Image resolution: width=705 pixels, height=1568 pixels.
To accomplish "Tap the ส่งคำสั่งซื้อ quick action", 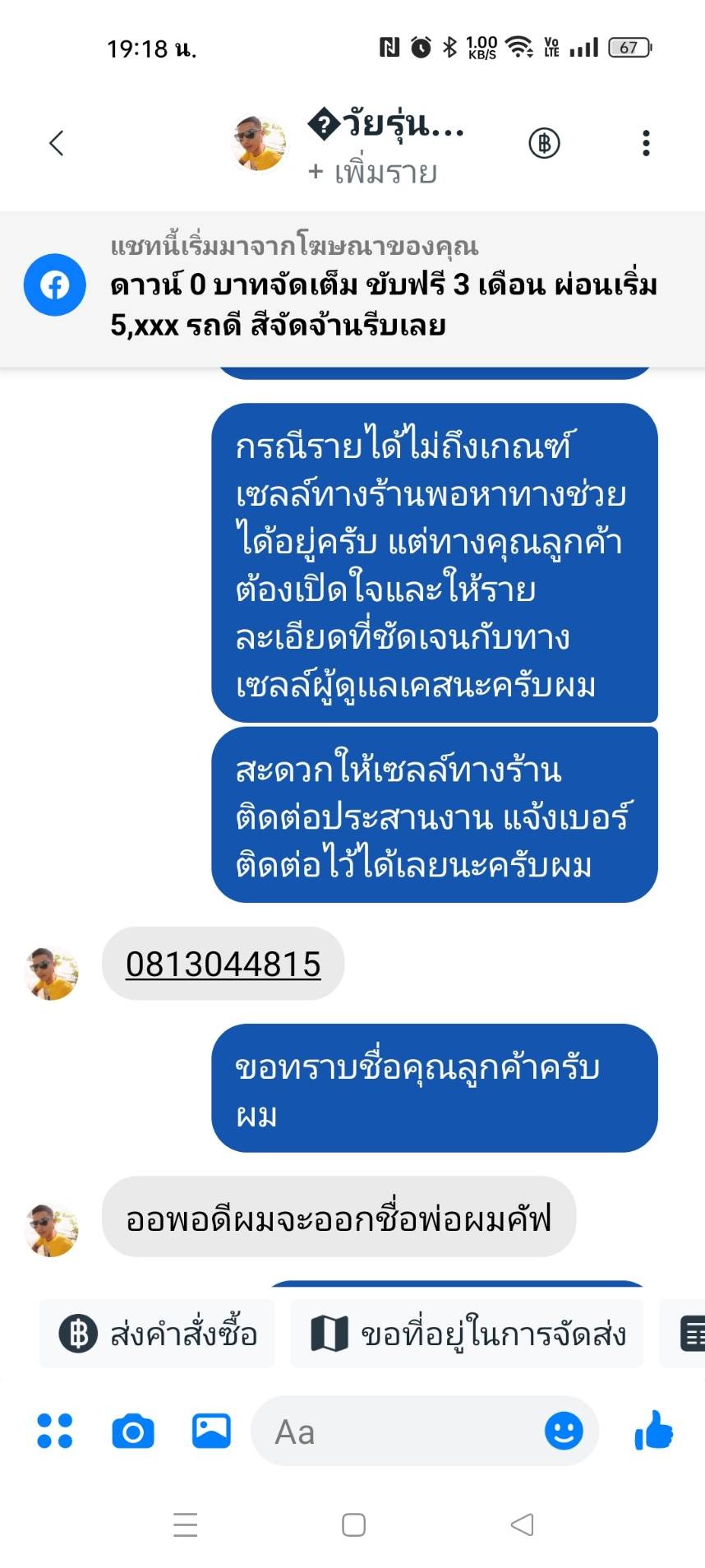I will (158, 1334).
